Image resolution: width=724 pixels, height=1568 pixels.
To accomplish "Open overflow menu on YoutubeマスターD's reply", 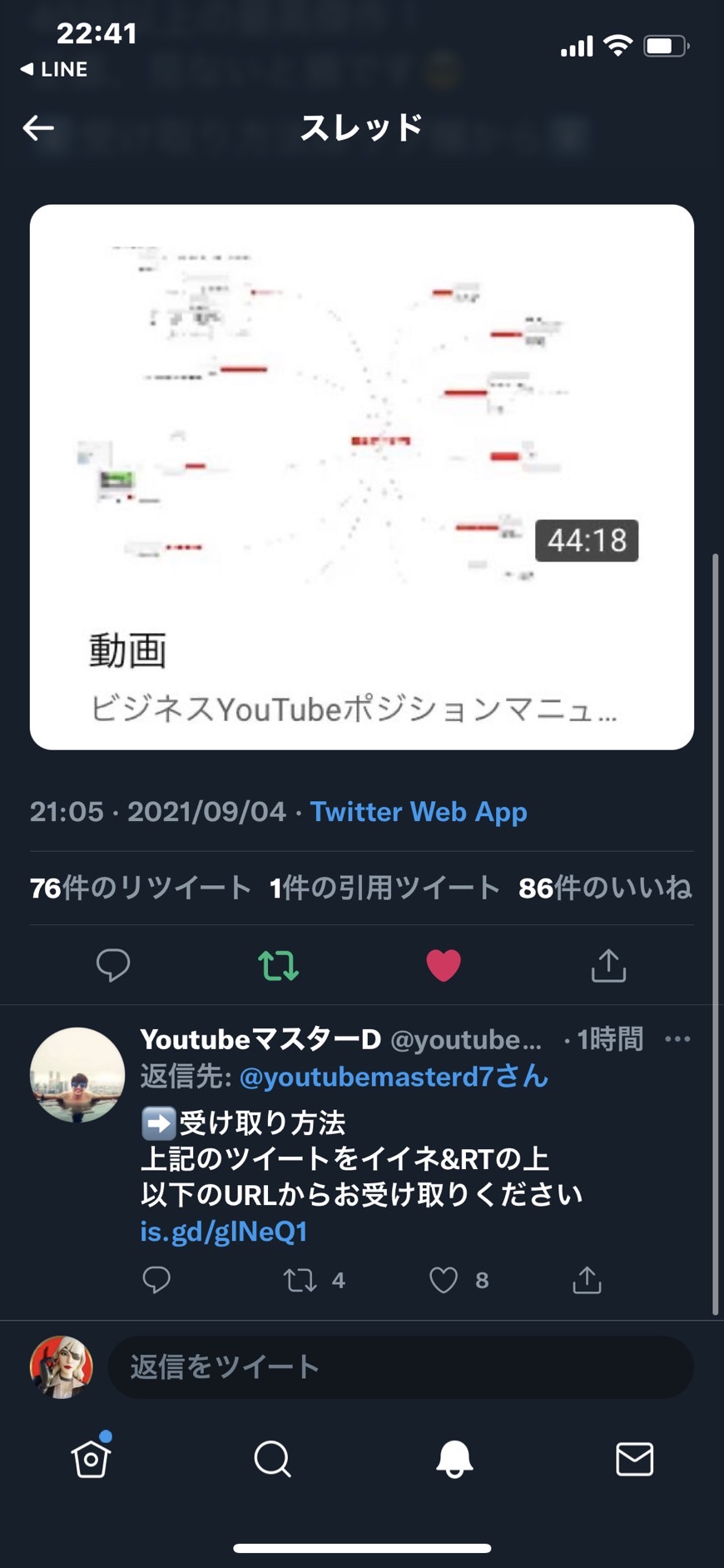I will point(677,1038).
